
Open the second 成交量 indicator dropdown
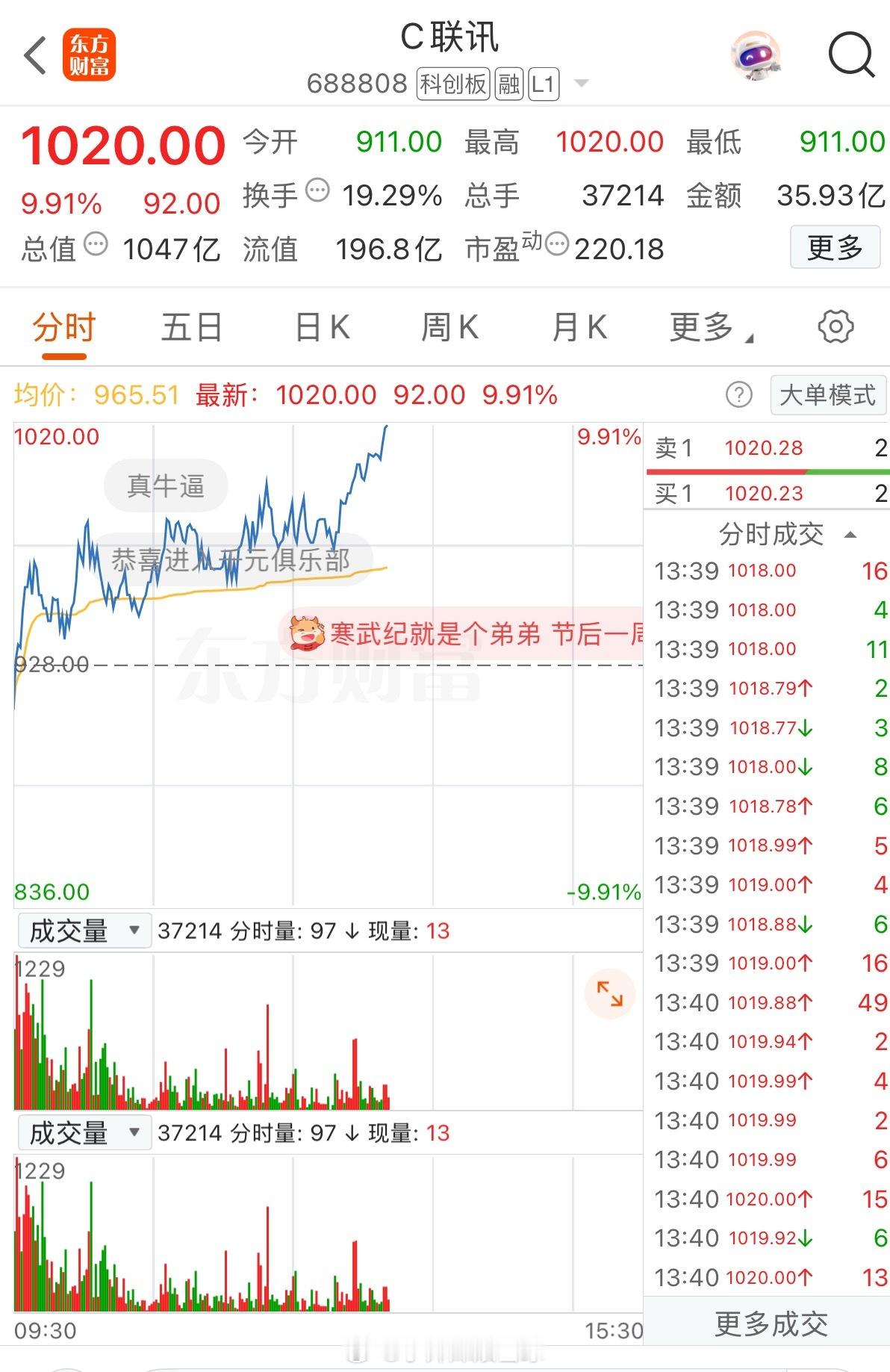[83, 1132]
